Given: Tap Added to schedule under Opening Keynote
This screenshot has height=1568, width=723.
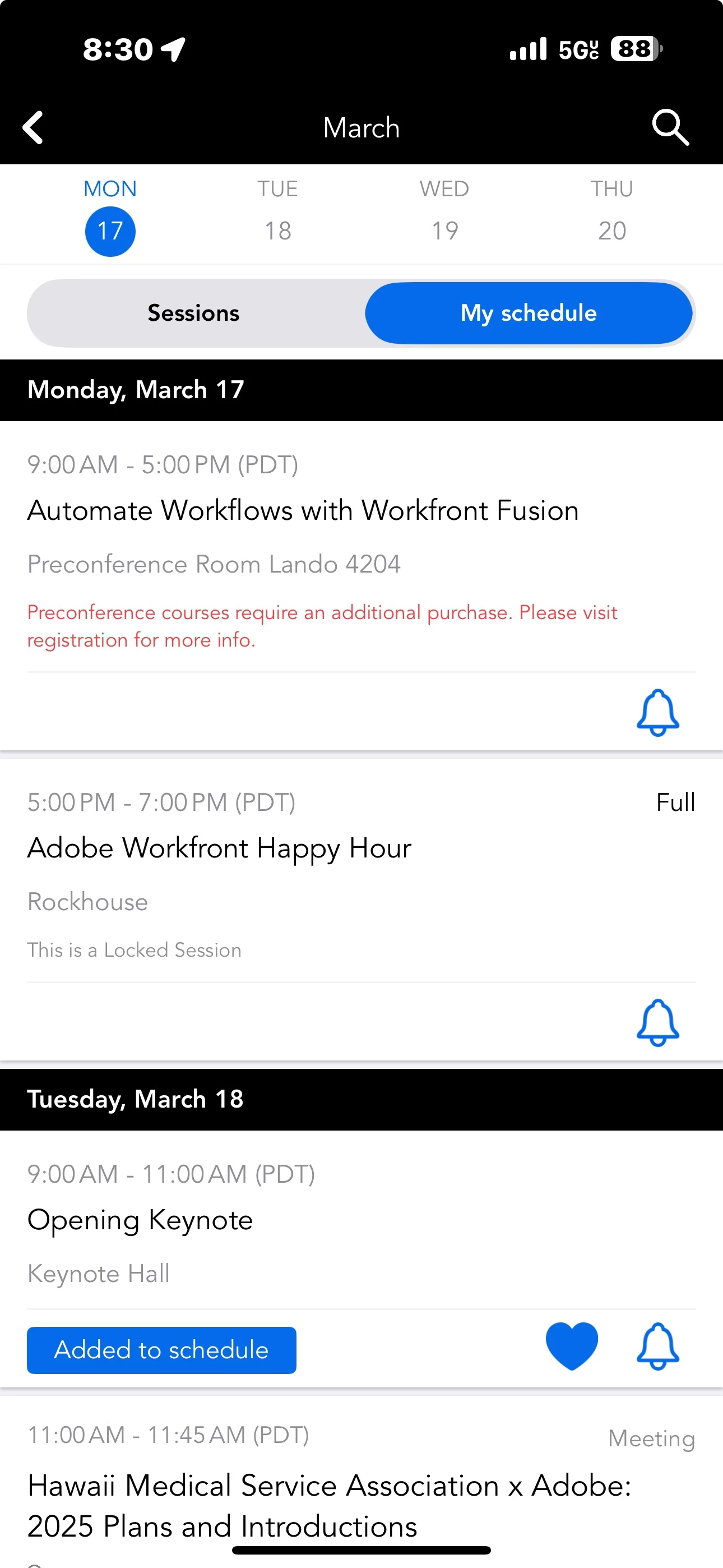Looking at the screenshot, I should point(161,1349).
